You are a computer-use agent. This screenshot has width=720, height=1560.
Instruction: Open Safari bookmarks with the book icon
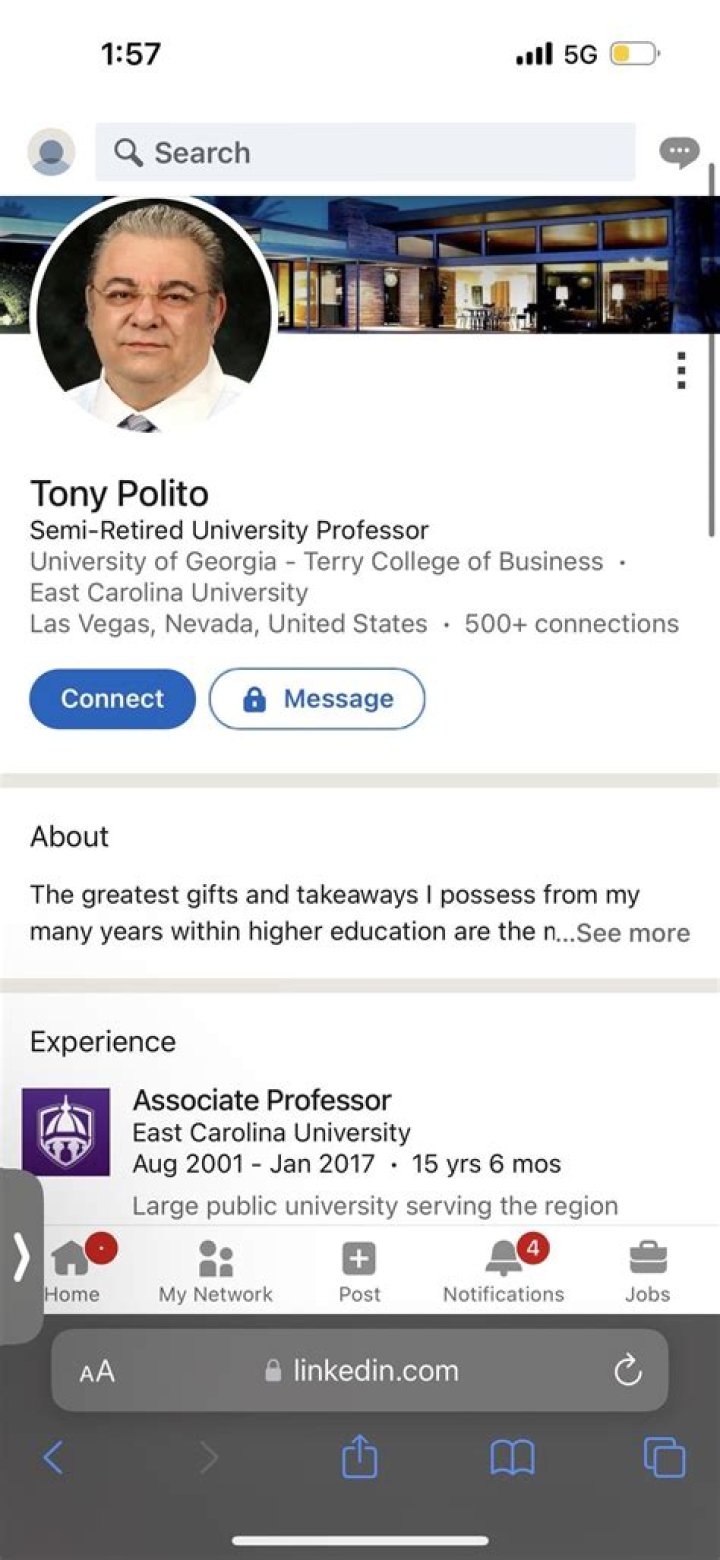click(x=512, y=1458)
